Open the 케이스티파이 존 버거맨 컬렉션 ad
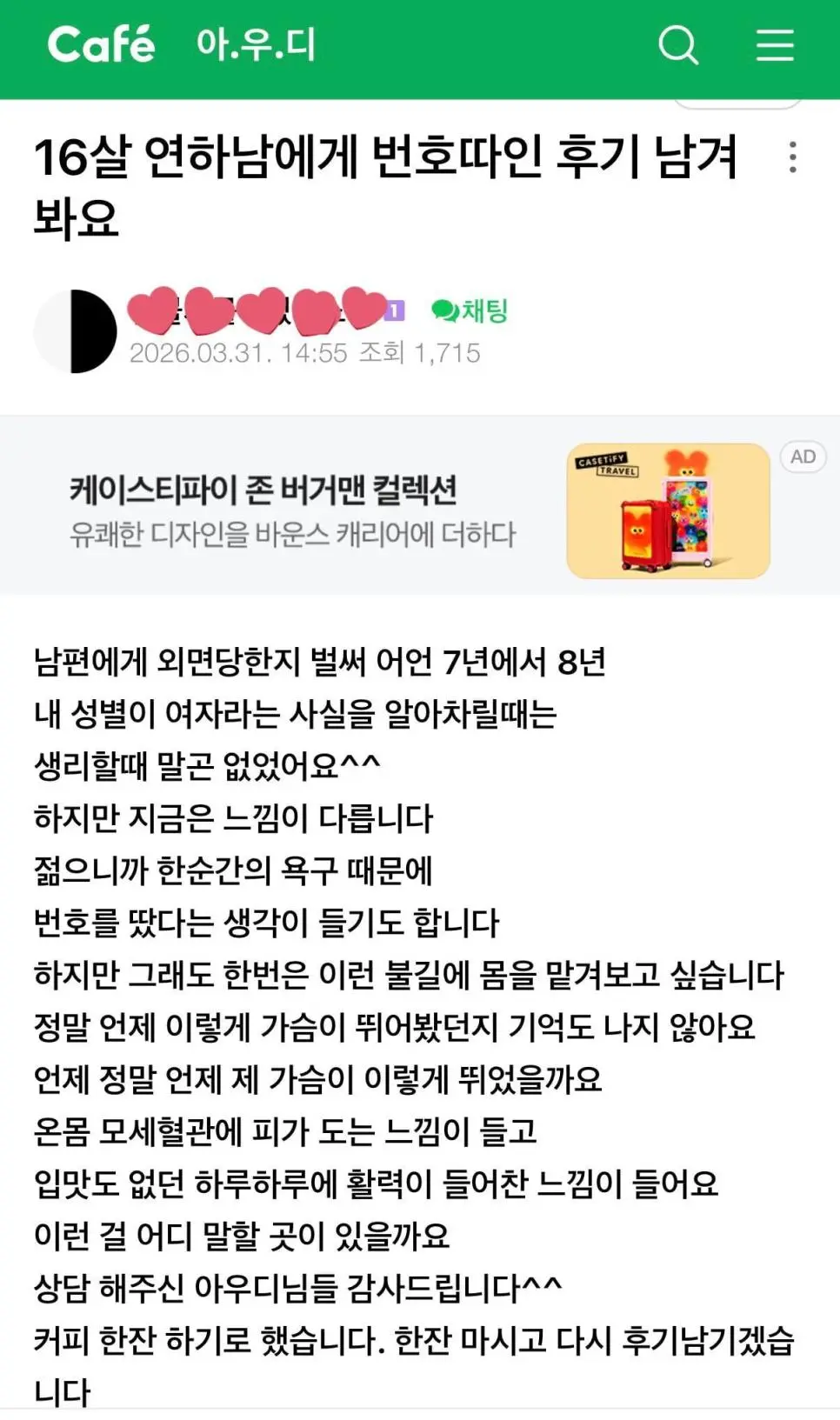 (263, 490)
